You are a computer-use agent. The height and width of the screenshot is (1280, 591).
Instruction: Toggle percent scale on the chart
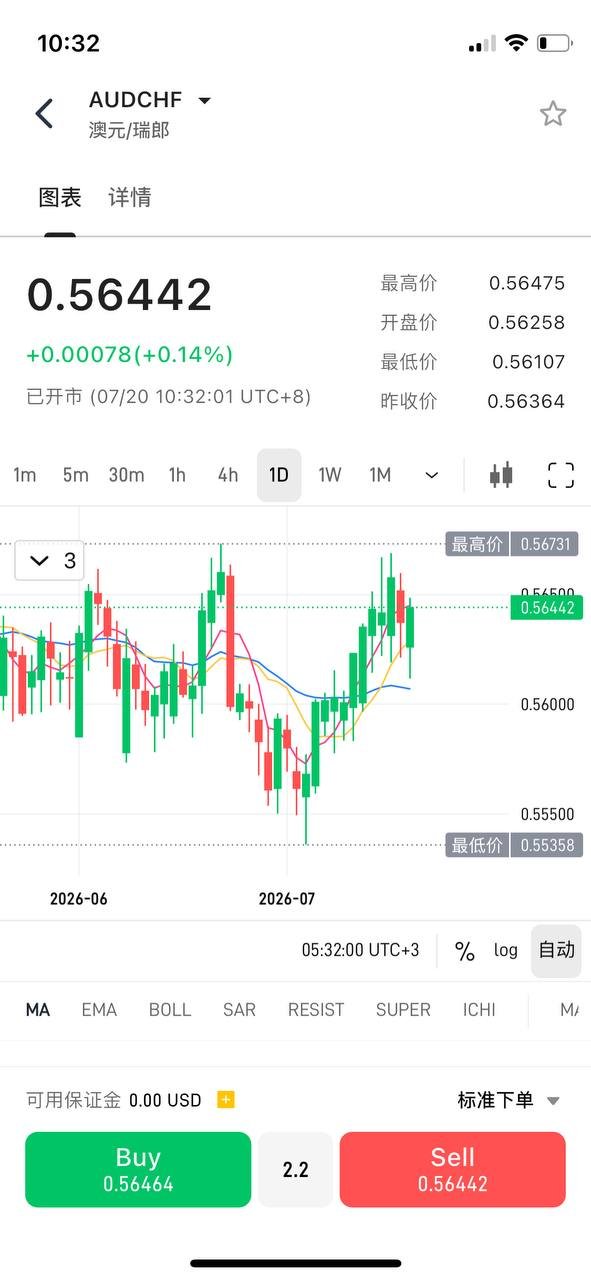[465, 951]
